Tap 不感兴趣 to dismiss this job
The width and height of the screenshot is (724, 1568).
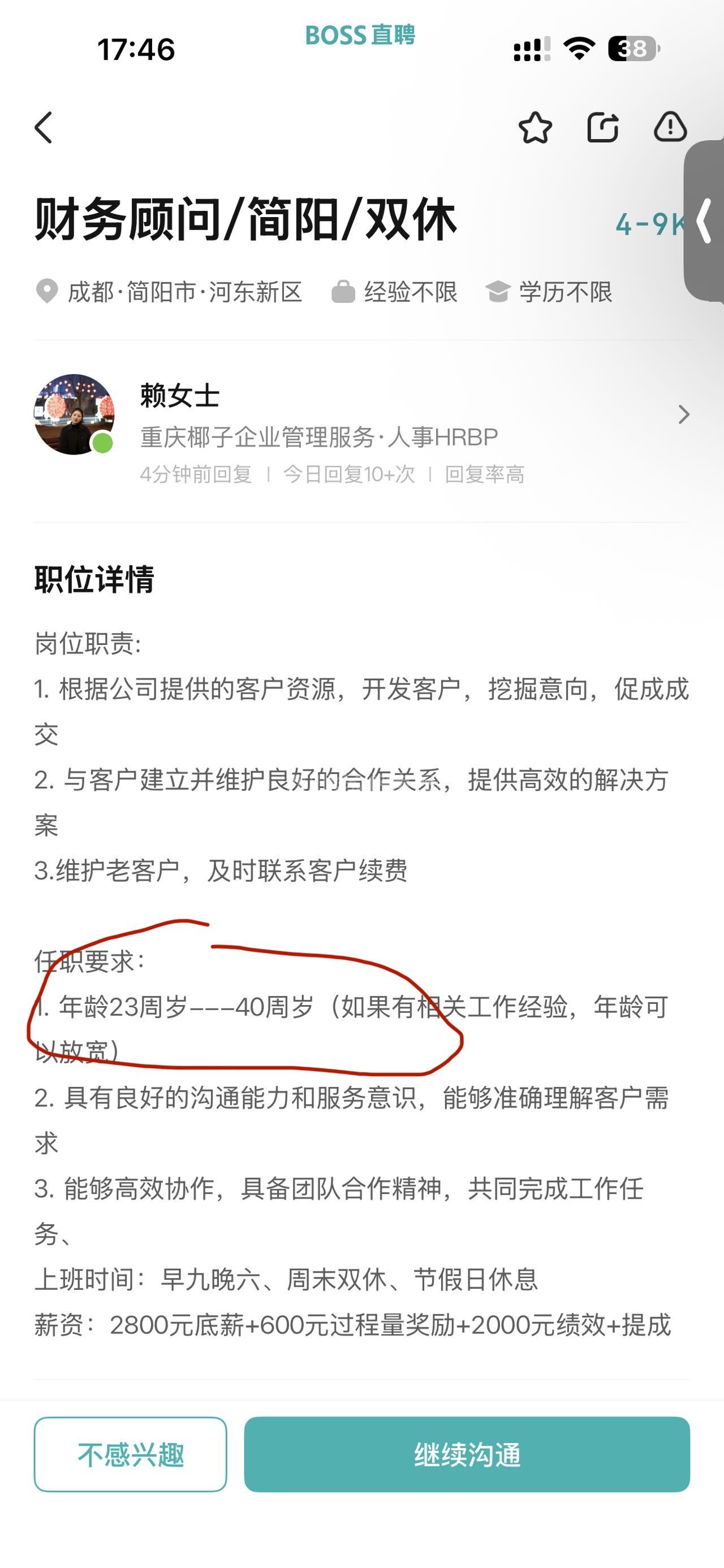[130, 1454]
